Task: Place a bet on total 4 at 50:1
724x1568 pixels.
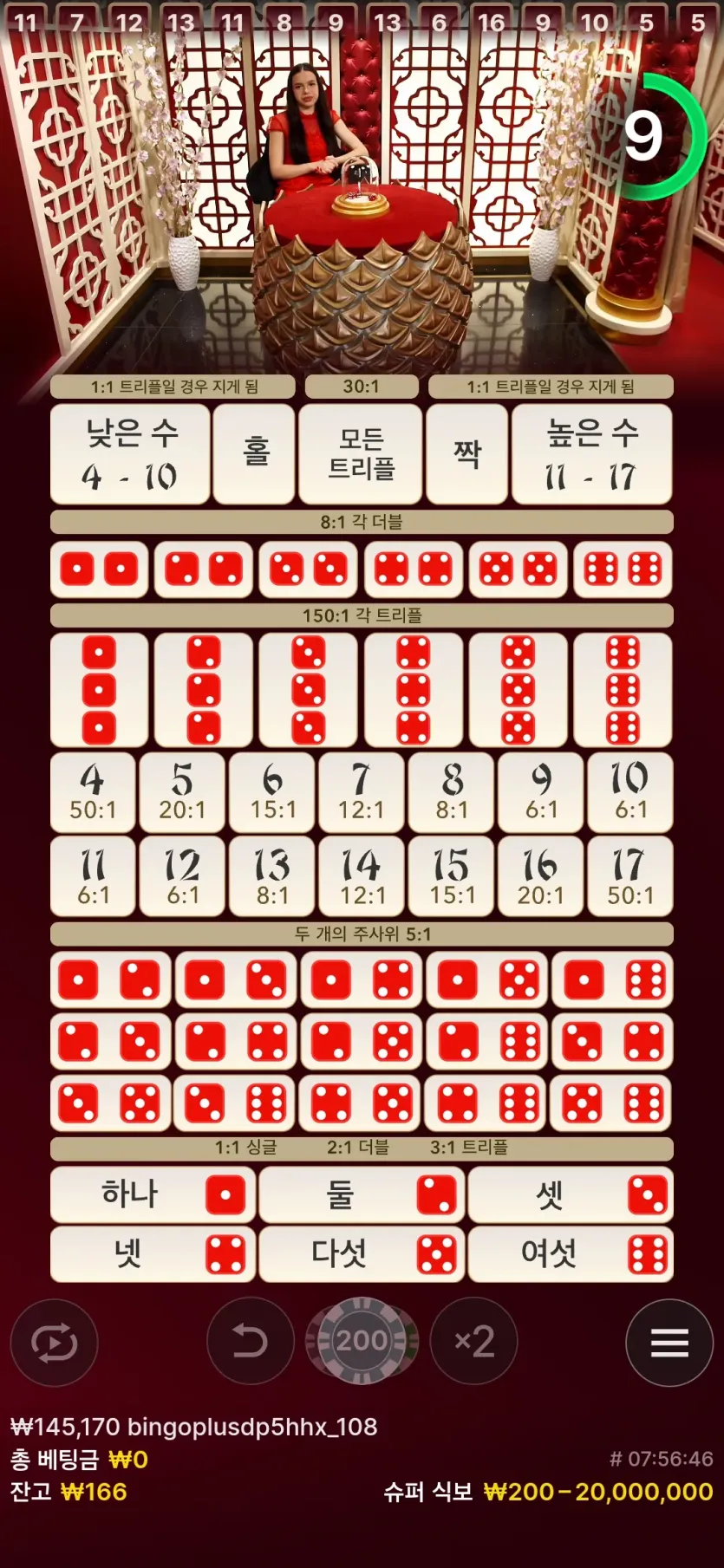Action: [x=93, y=792]
